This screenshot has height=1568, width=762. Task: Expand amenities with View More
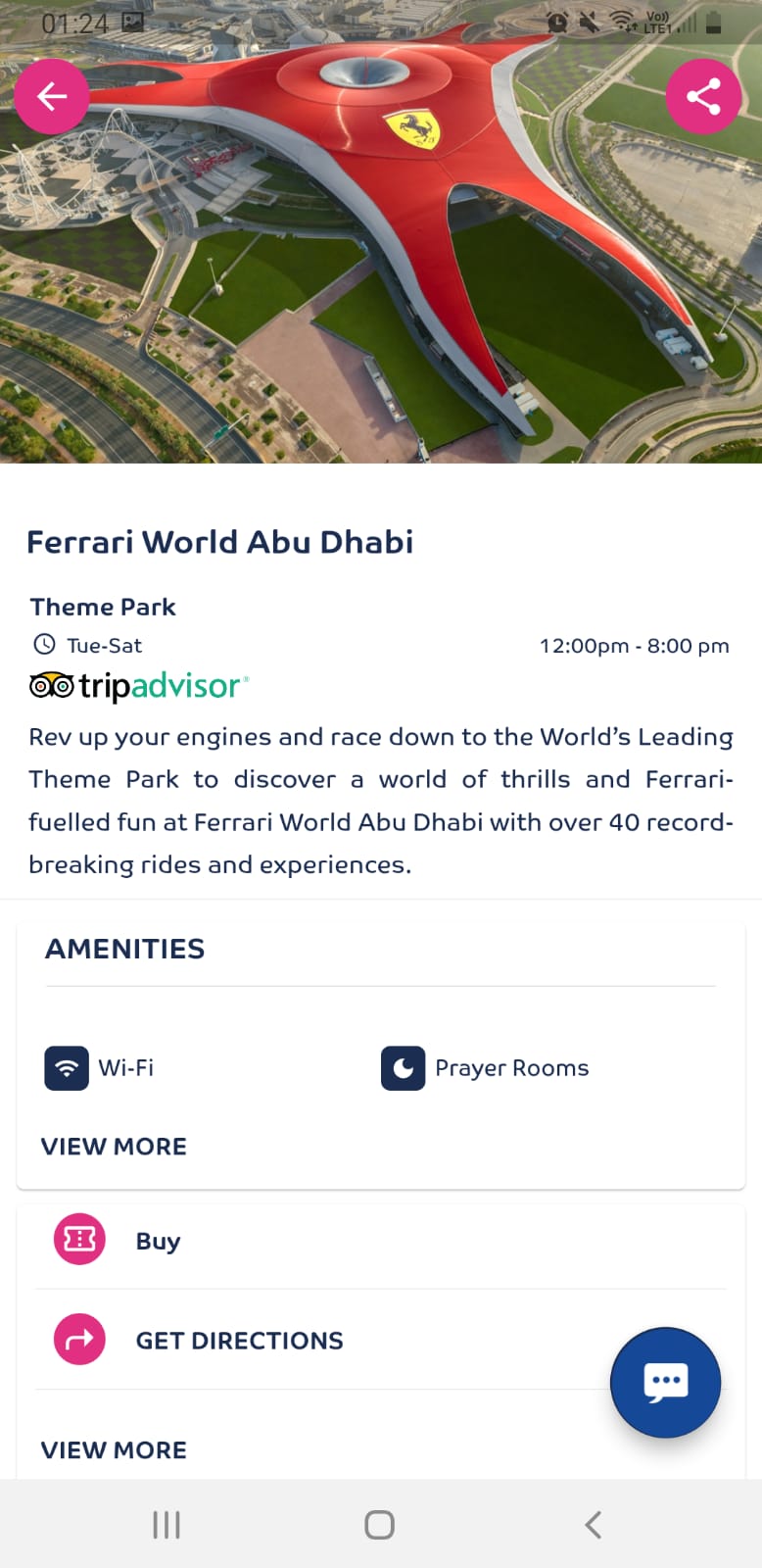tap(114, 1147)
